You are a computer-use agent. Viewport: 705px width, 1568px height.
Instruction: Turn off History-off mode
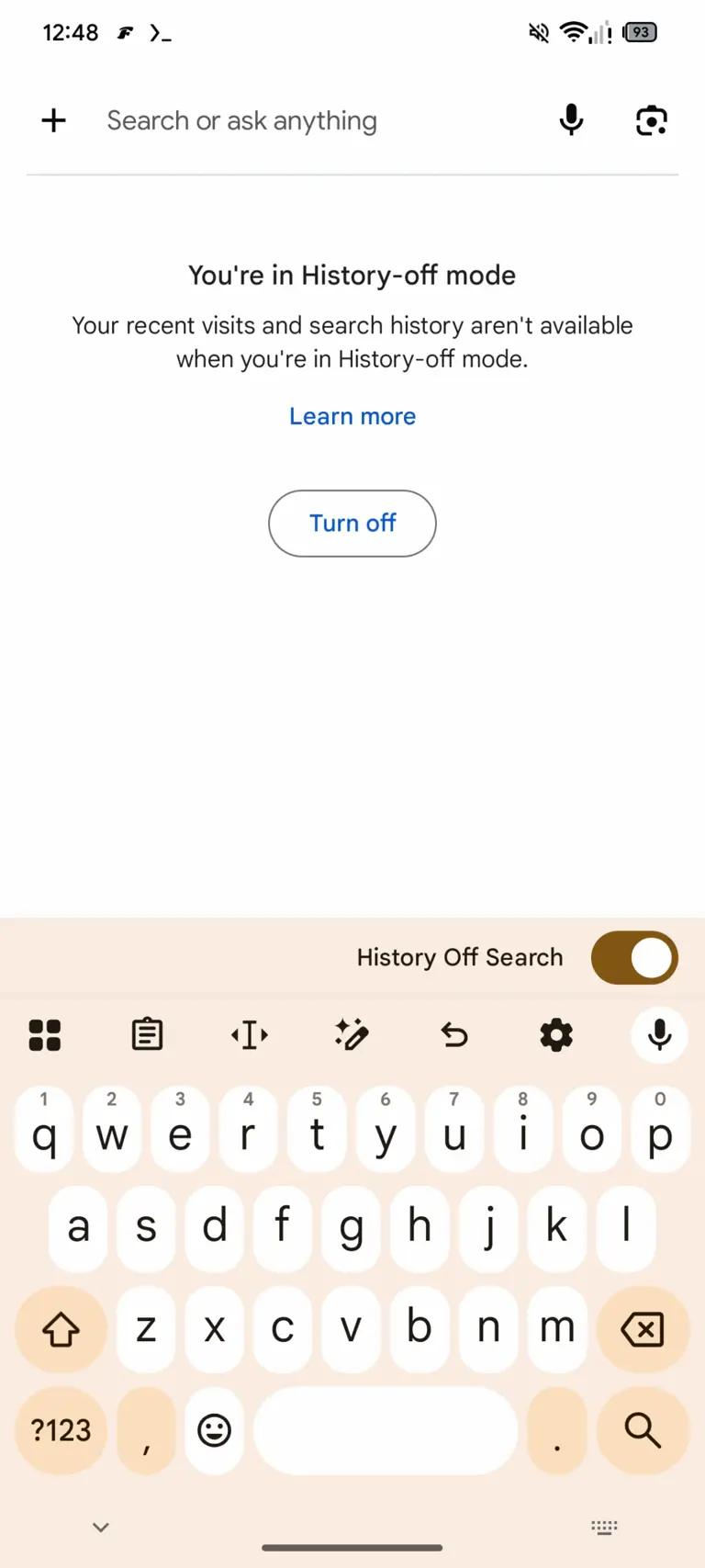[x=352, y=523]
